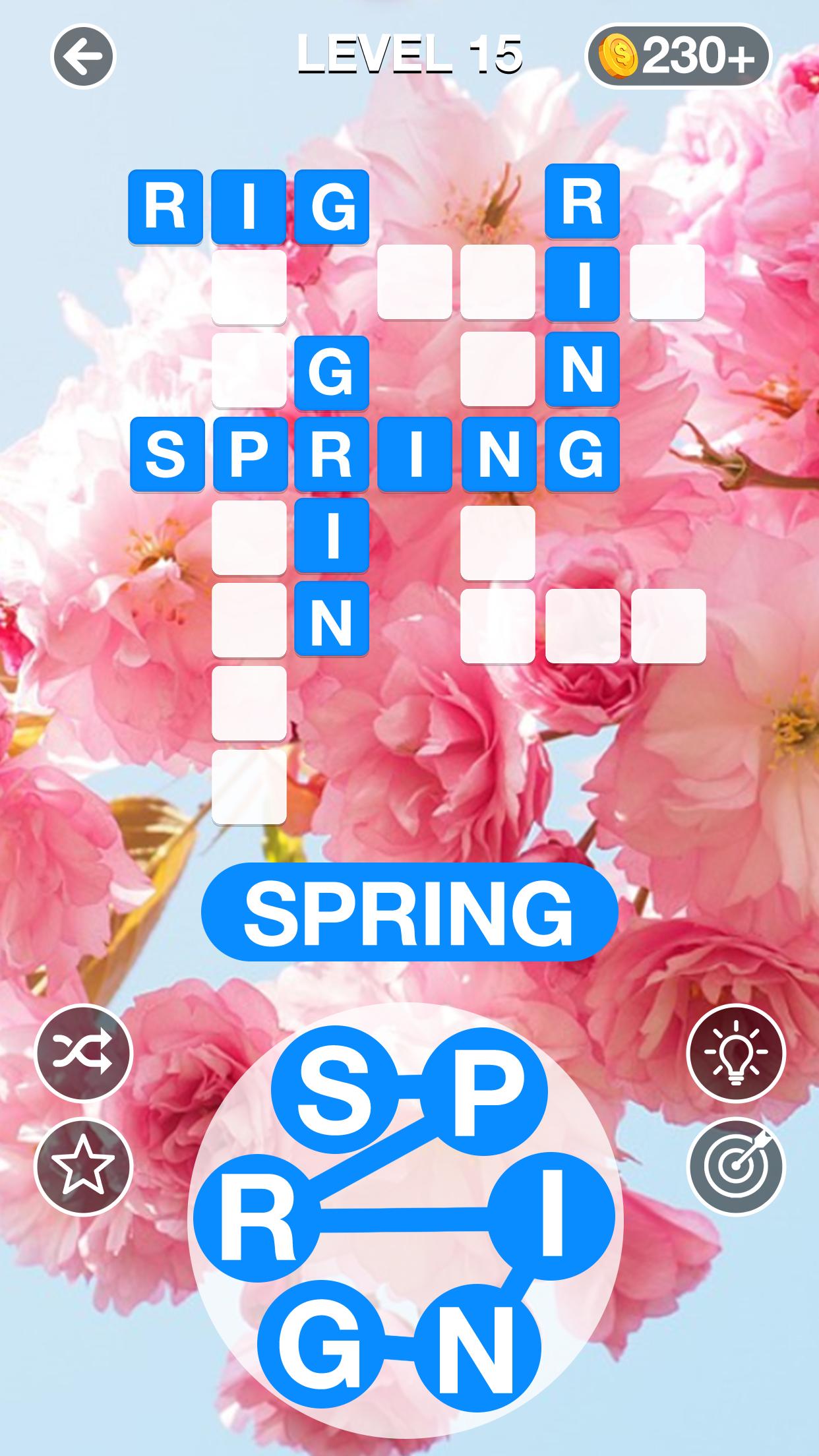
Task: Open the star bonus button
Action: pyautogui.click(x=83, y=1167)
